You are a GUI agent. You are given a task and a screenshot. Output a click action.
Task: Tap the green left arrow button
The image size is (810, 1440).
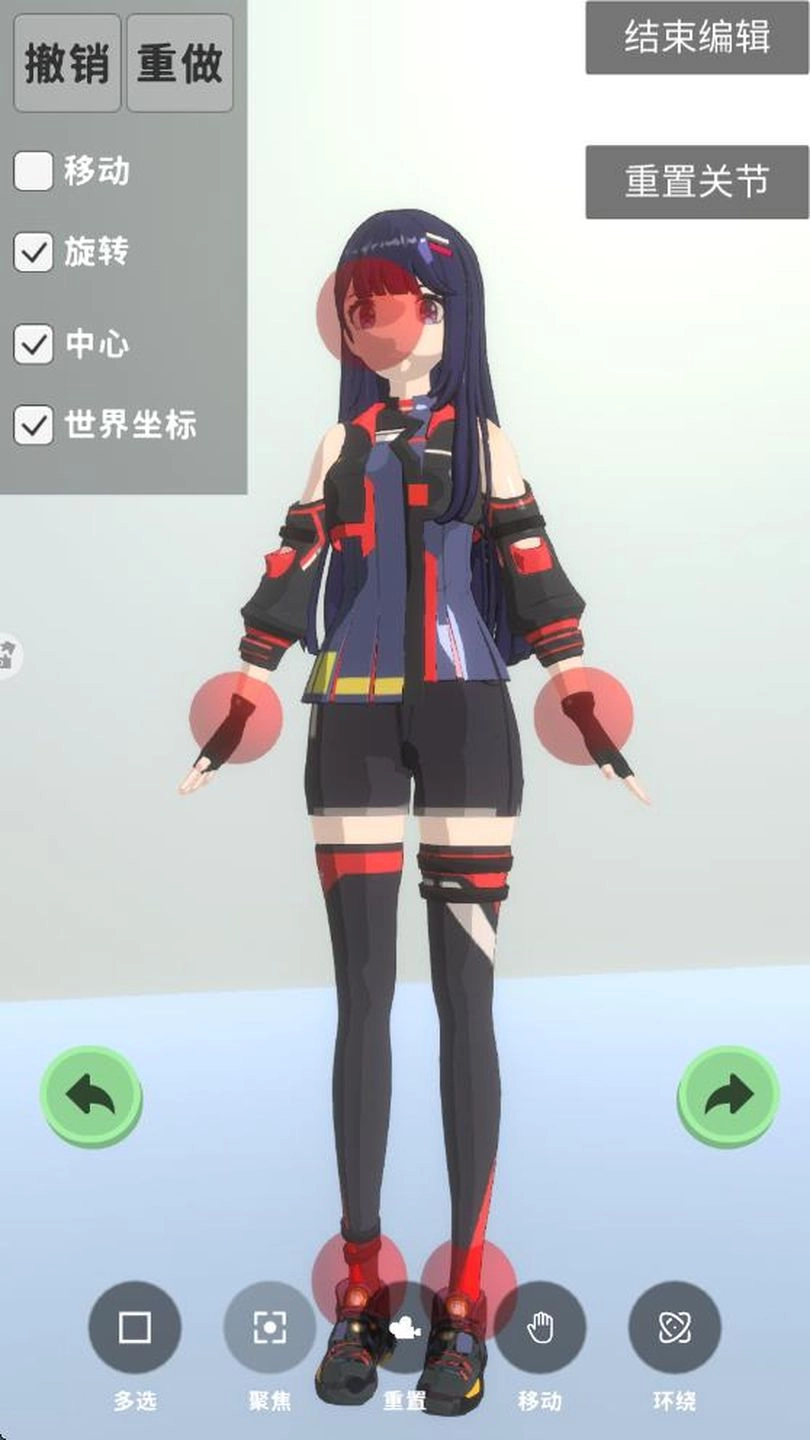pos(91,1096)
